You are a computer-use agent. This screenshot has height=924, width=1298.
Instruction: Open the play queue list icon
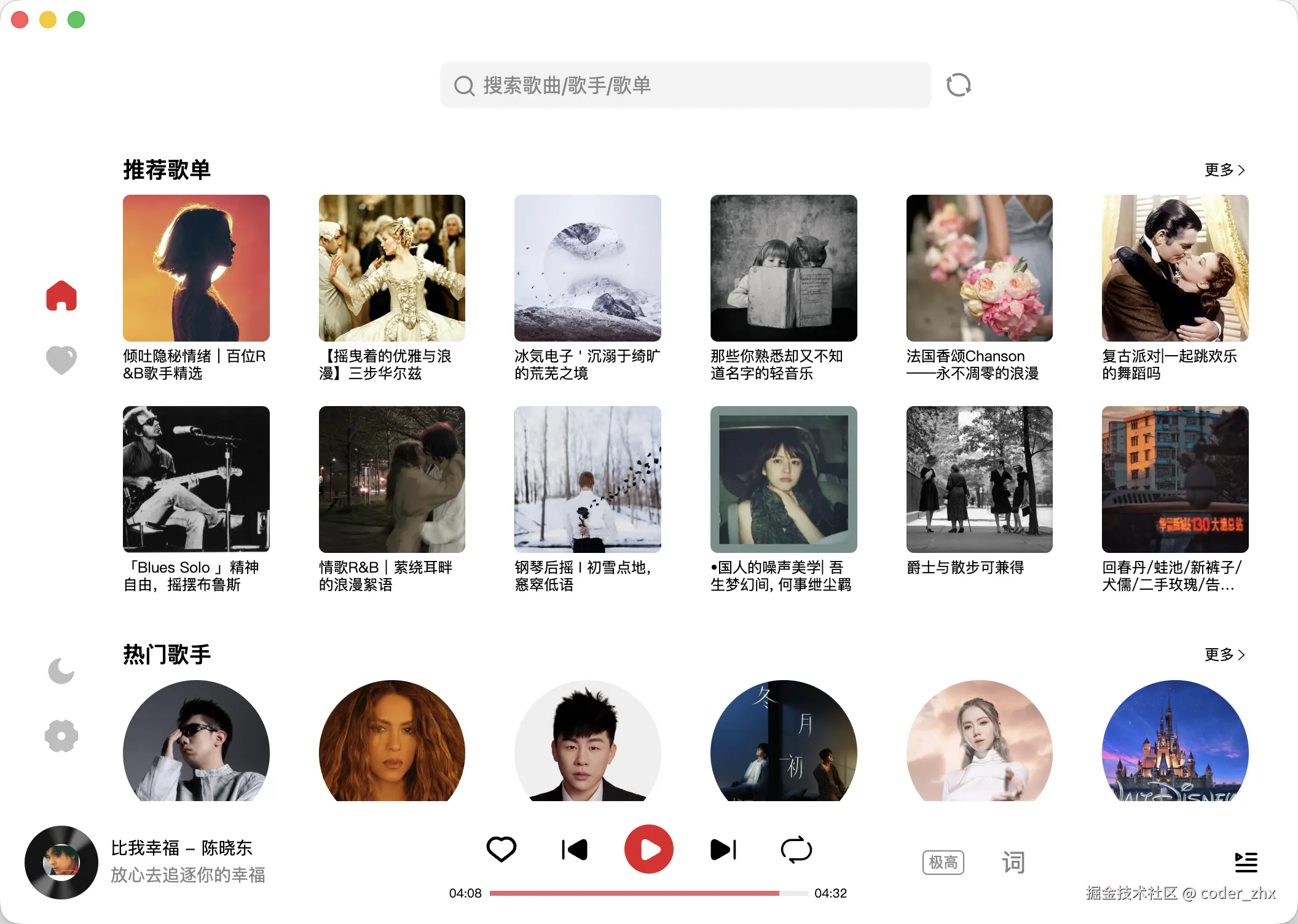1246,863
